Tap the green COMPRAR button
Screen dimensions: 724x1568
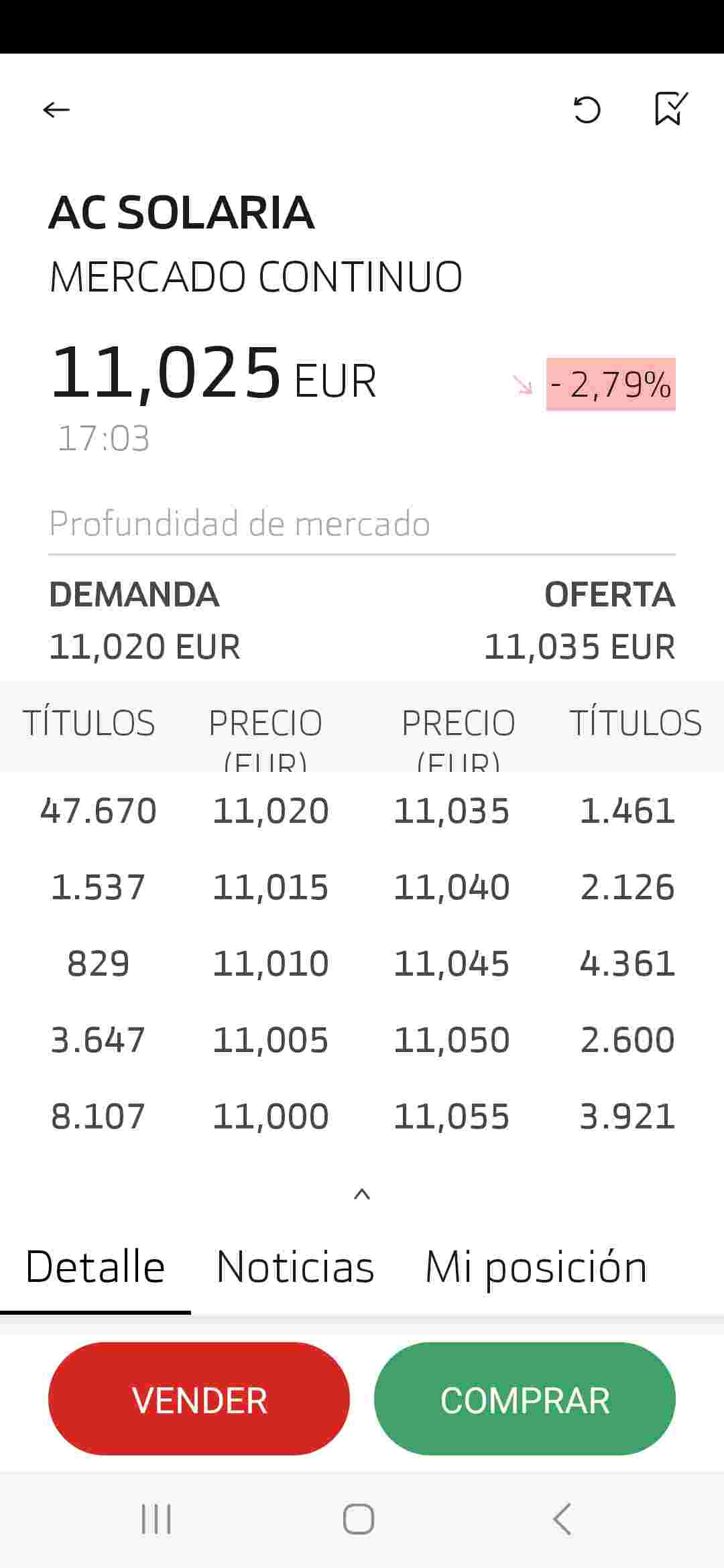tap(525, 1400)
